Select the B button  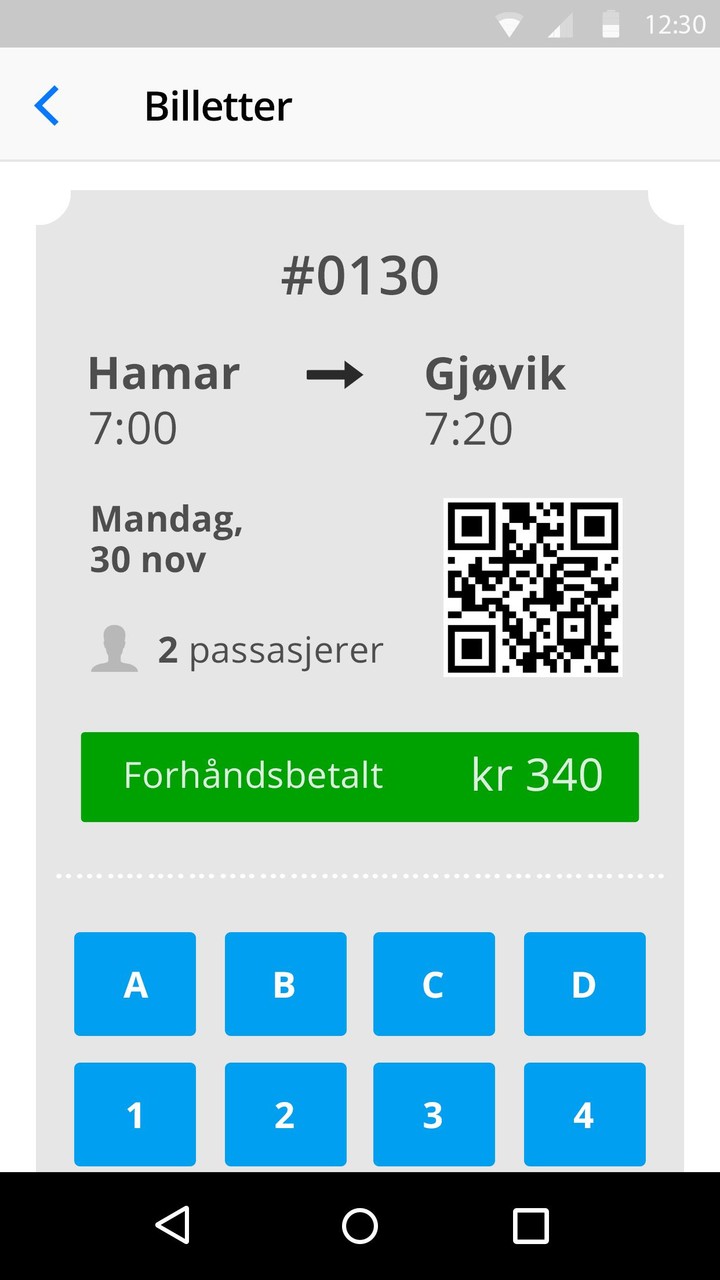285,984
